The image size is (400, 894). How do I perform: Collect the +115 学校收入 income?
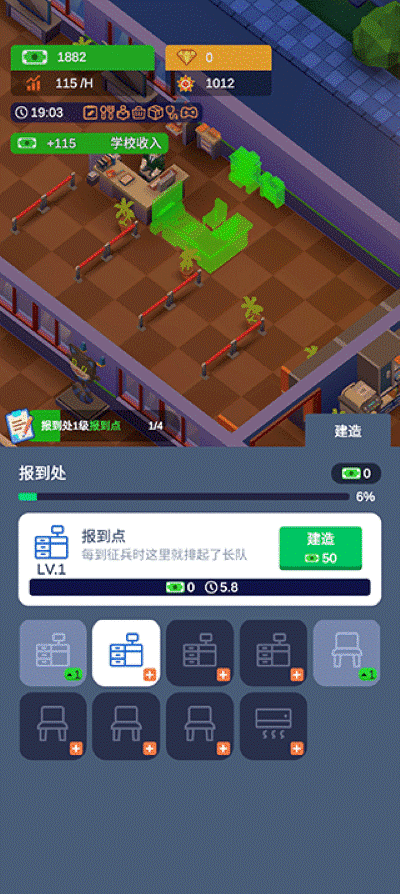click(x=89, y=143)
